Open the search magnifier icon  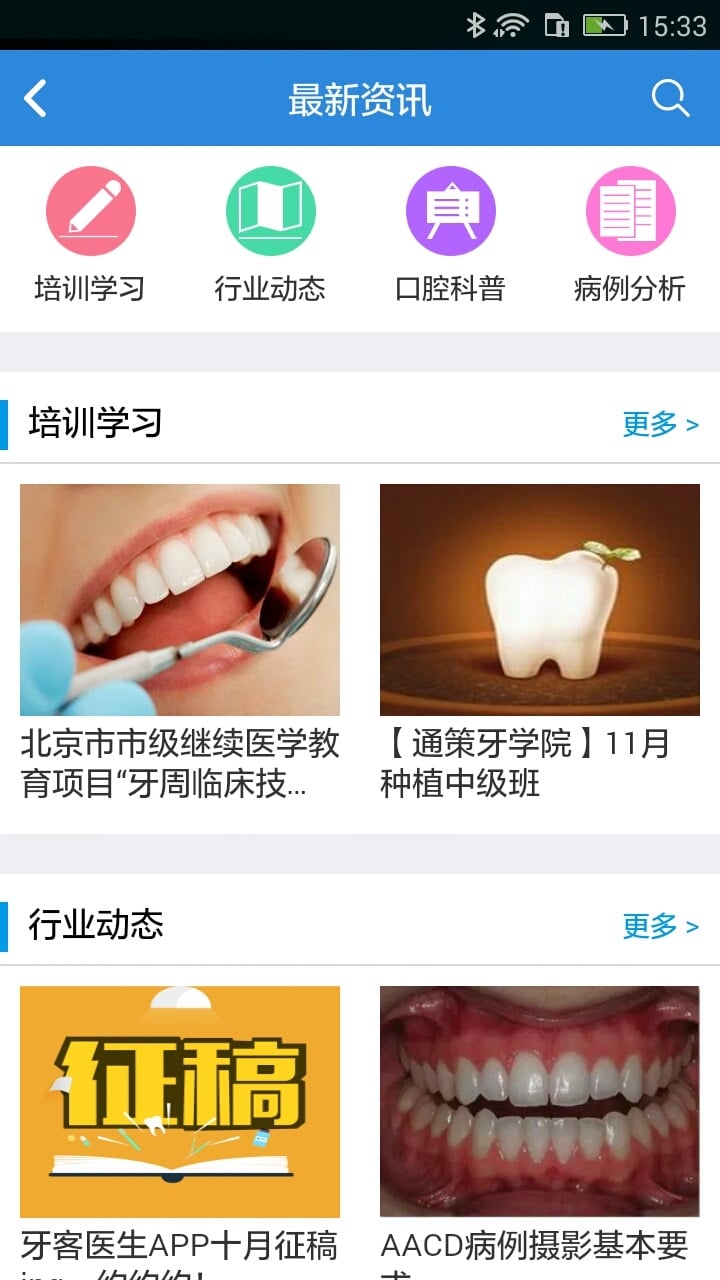click(670, 99)
